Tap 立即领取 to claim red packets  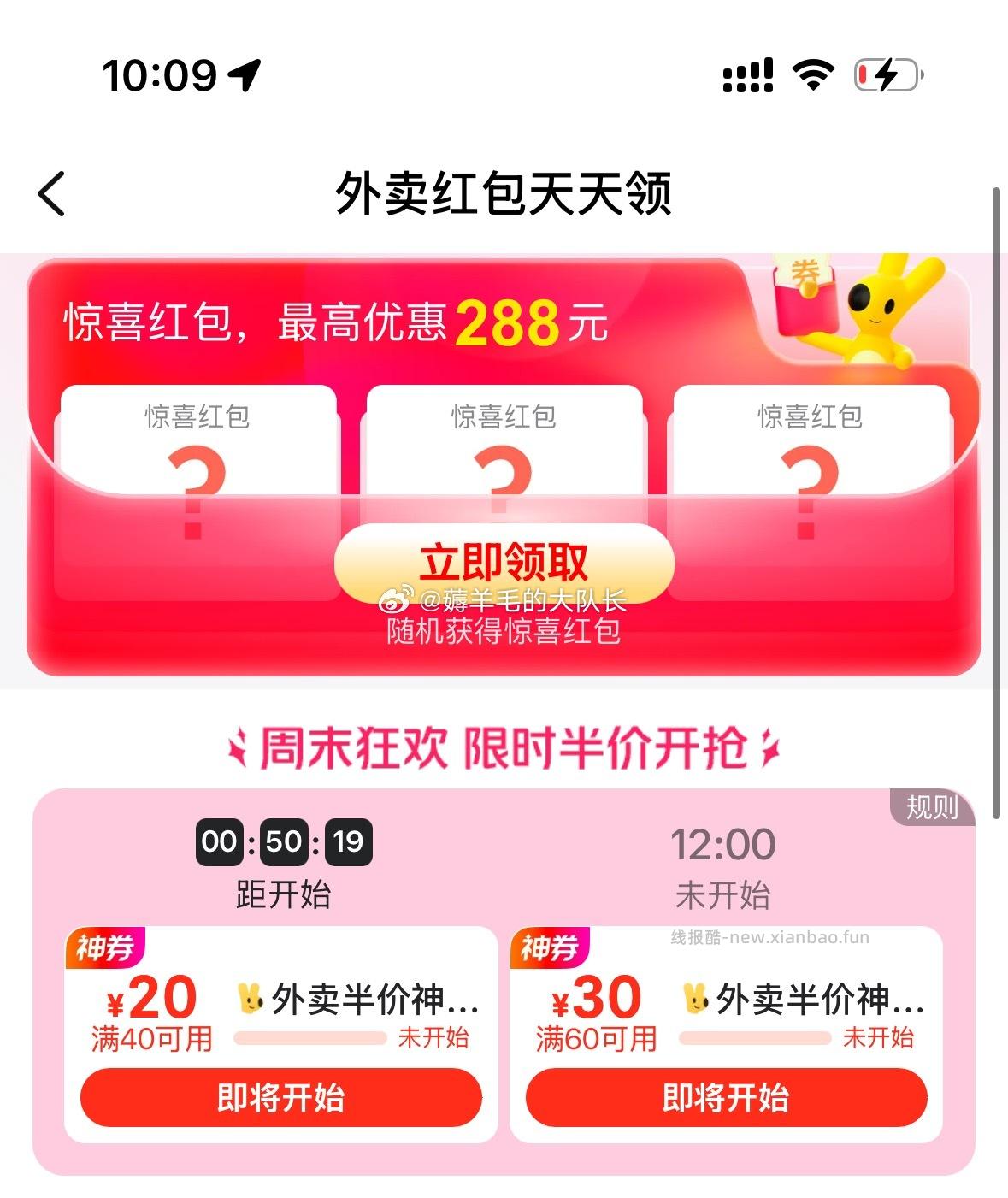504,564
